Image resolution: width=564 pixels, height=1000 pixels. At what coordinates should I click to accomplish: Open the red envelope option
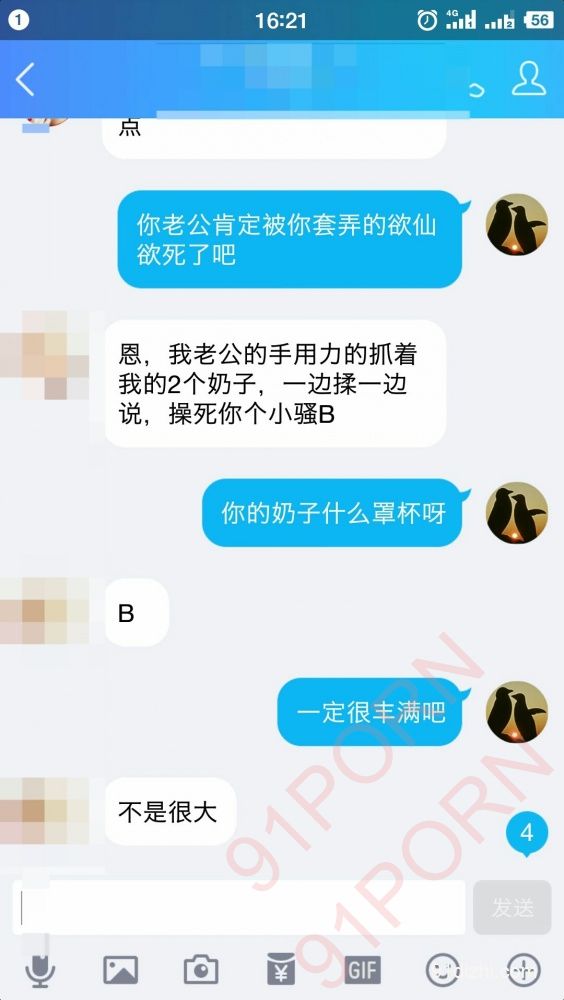click(282, 970)
